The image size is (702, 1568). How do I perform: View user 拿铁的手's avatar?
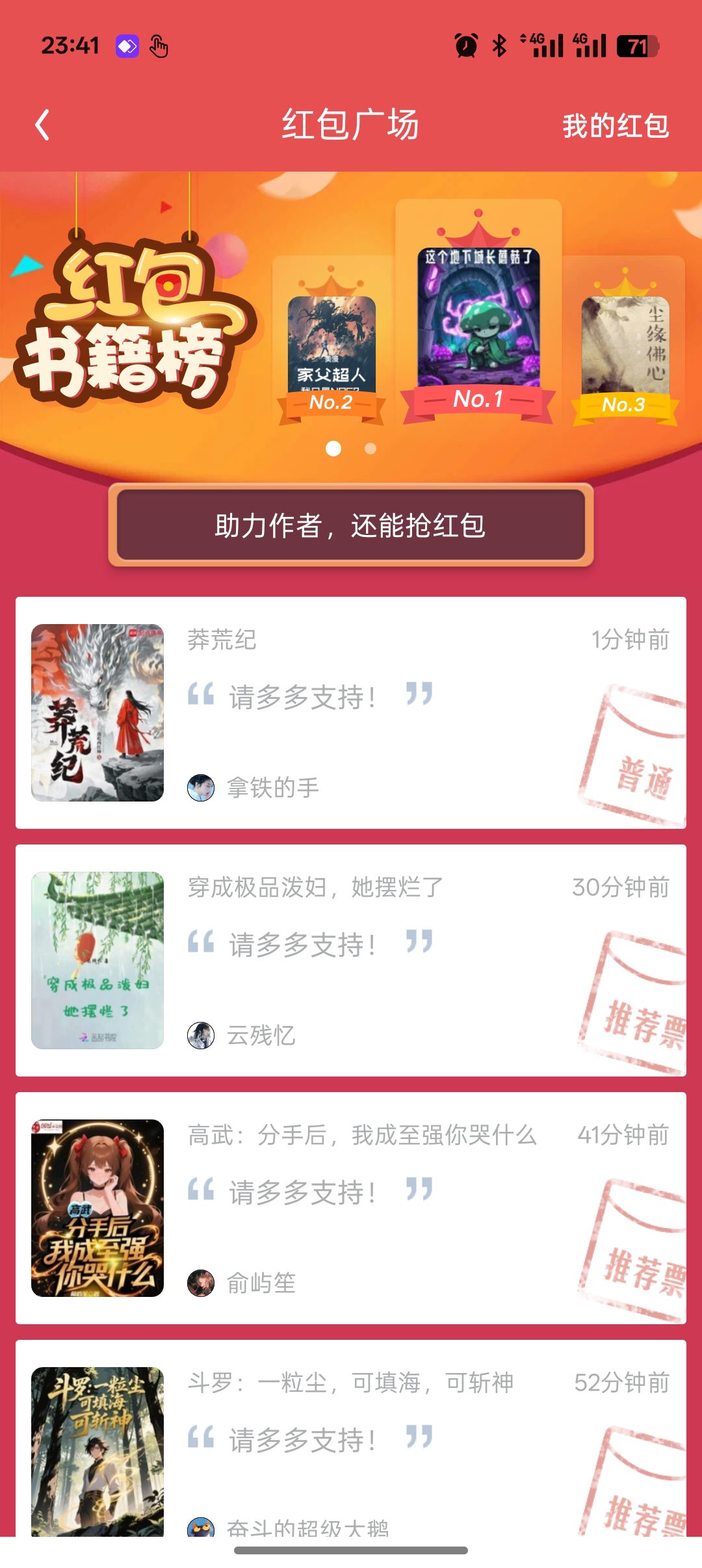coord(201,788)
